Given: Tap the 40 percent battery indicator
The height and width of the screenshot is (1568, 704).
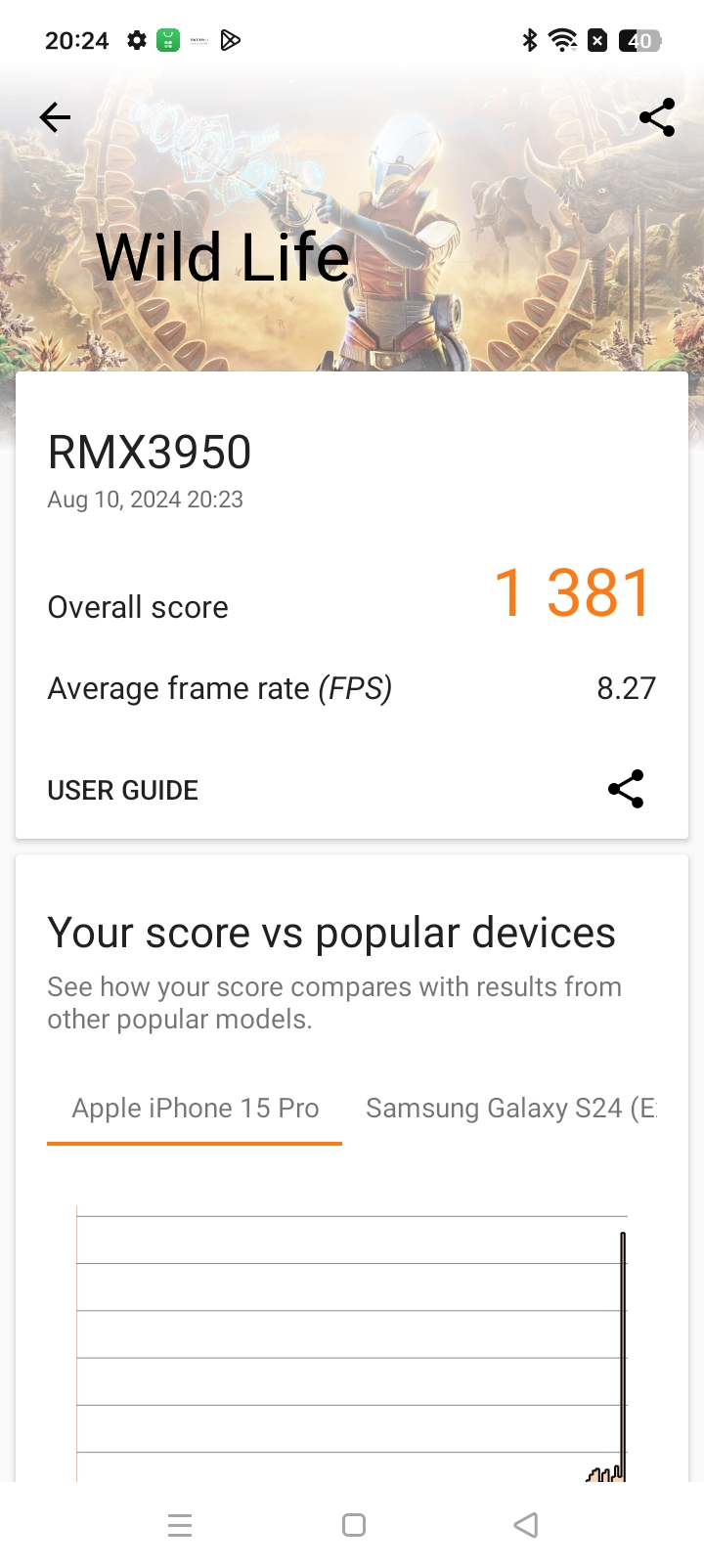Looking at the screenshot, I should tap(640, 40).
